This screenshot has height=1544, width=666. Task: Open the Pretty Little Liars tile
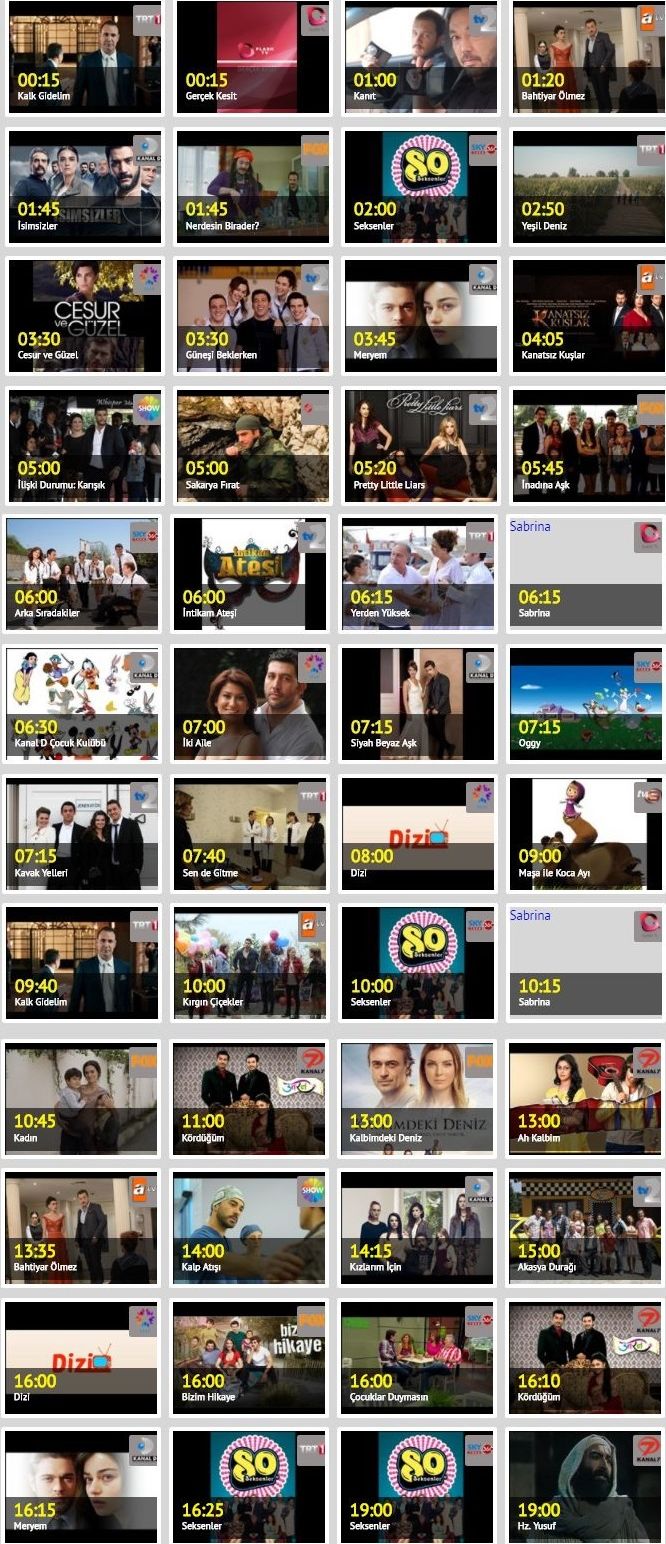421,446
